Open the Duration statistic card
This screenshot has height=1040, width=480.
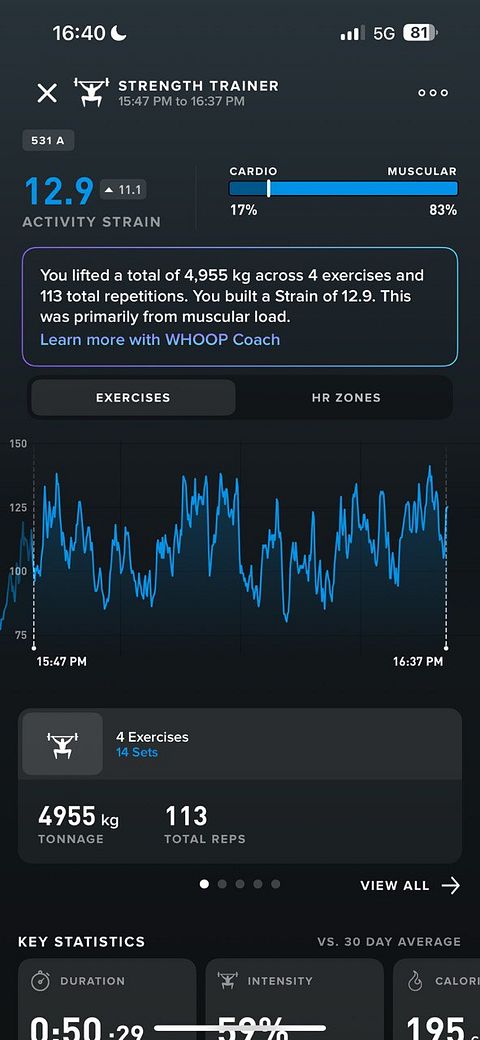107,999
